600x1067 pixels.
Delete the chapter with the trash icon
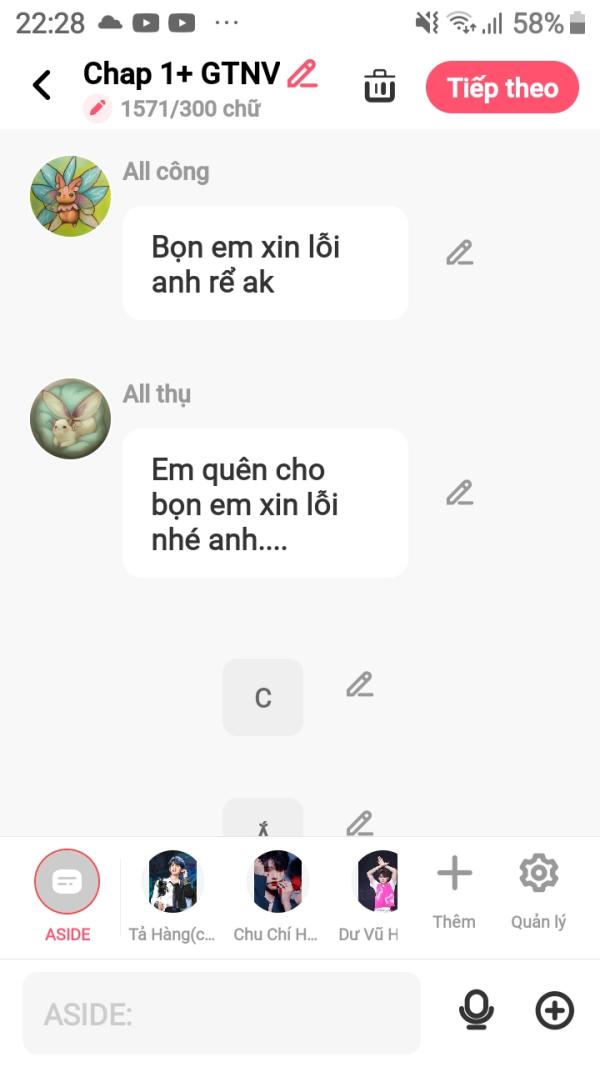[x=380, y=86]
